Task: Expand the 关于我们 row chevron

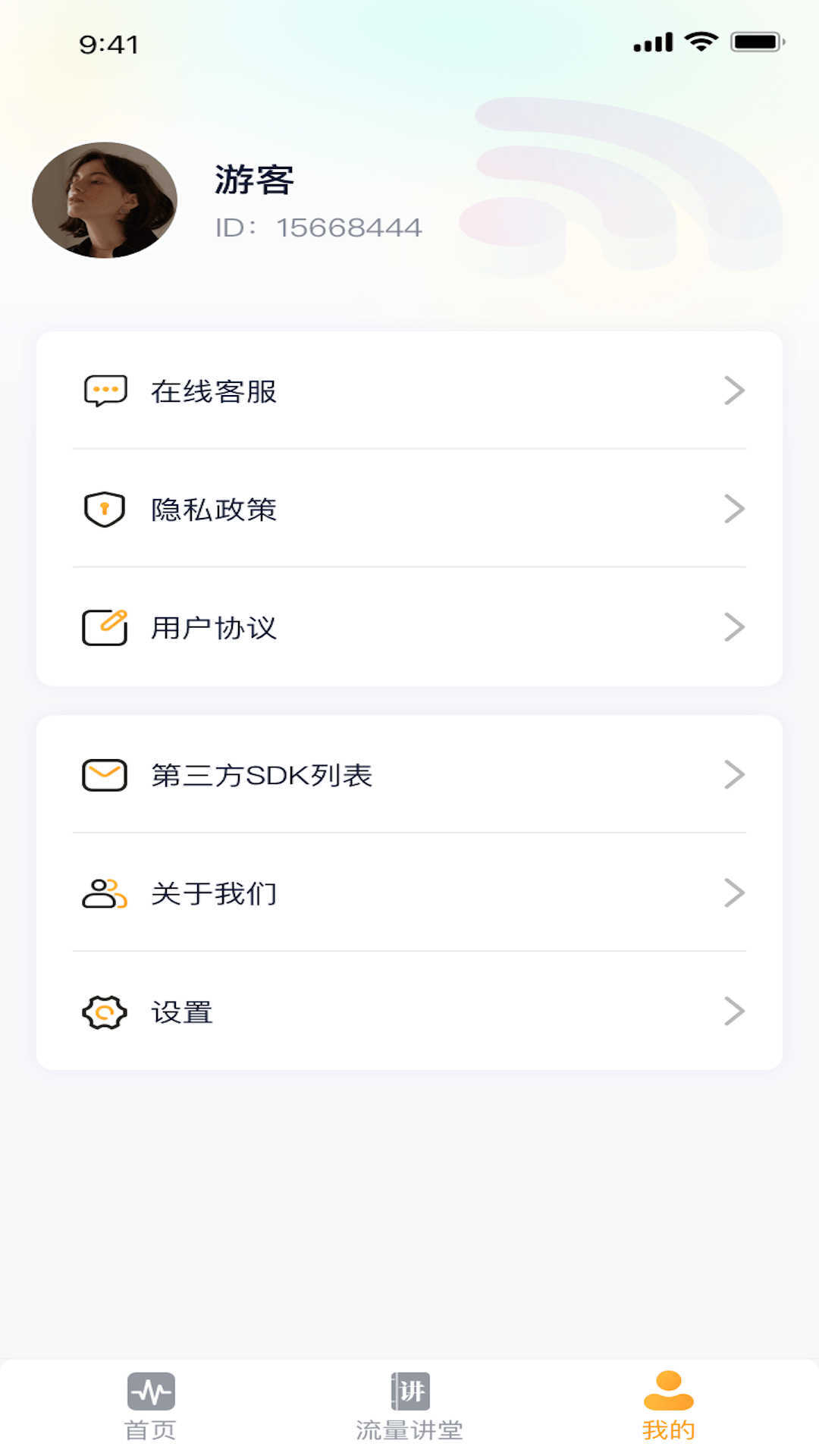Action: (x=734, y=893)
